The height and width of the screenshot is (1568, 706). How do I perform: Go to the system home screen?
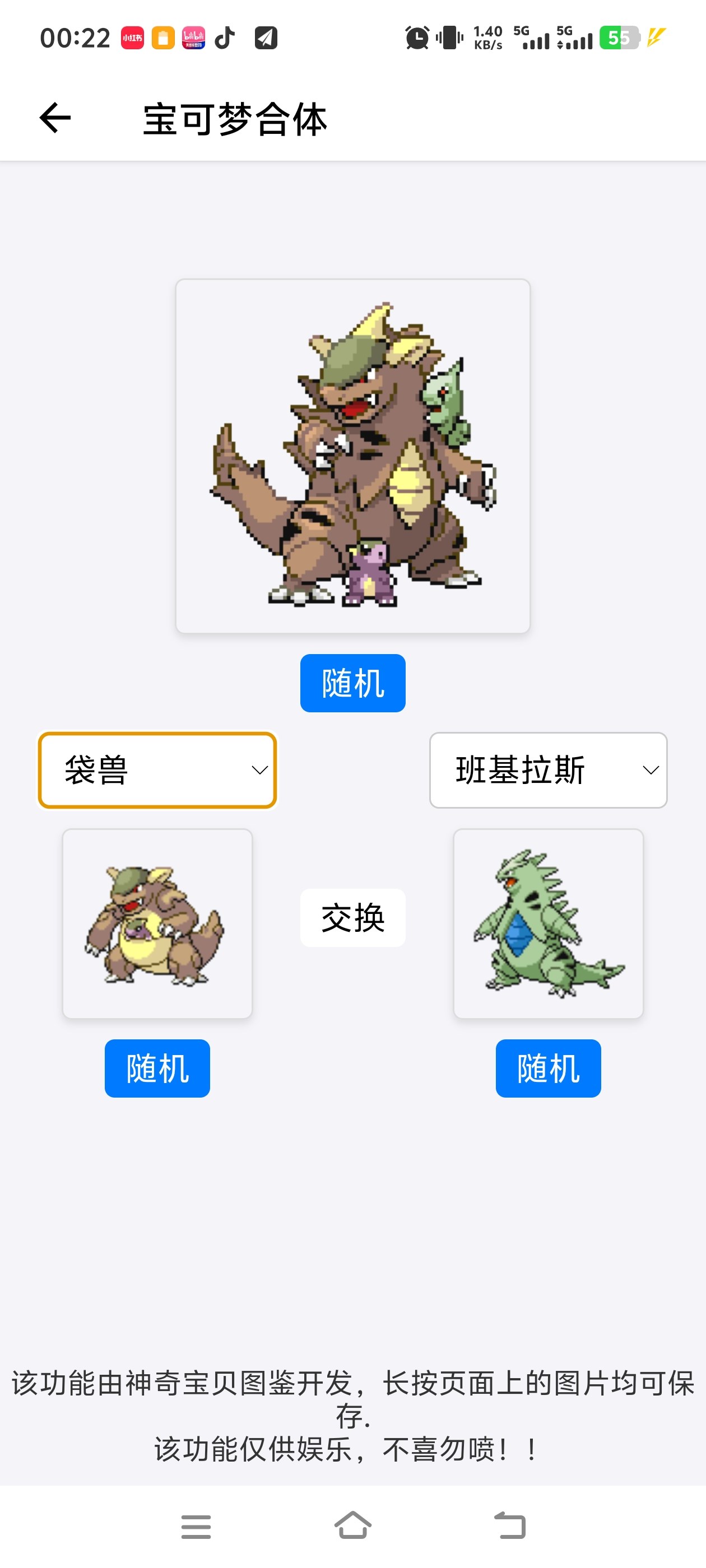tap(352, 1526)
